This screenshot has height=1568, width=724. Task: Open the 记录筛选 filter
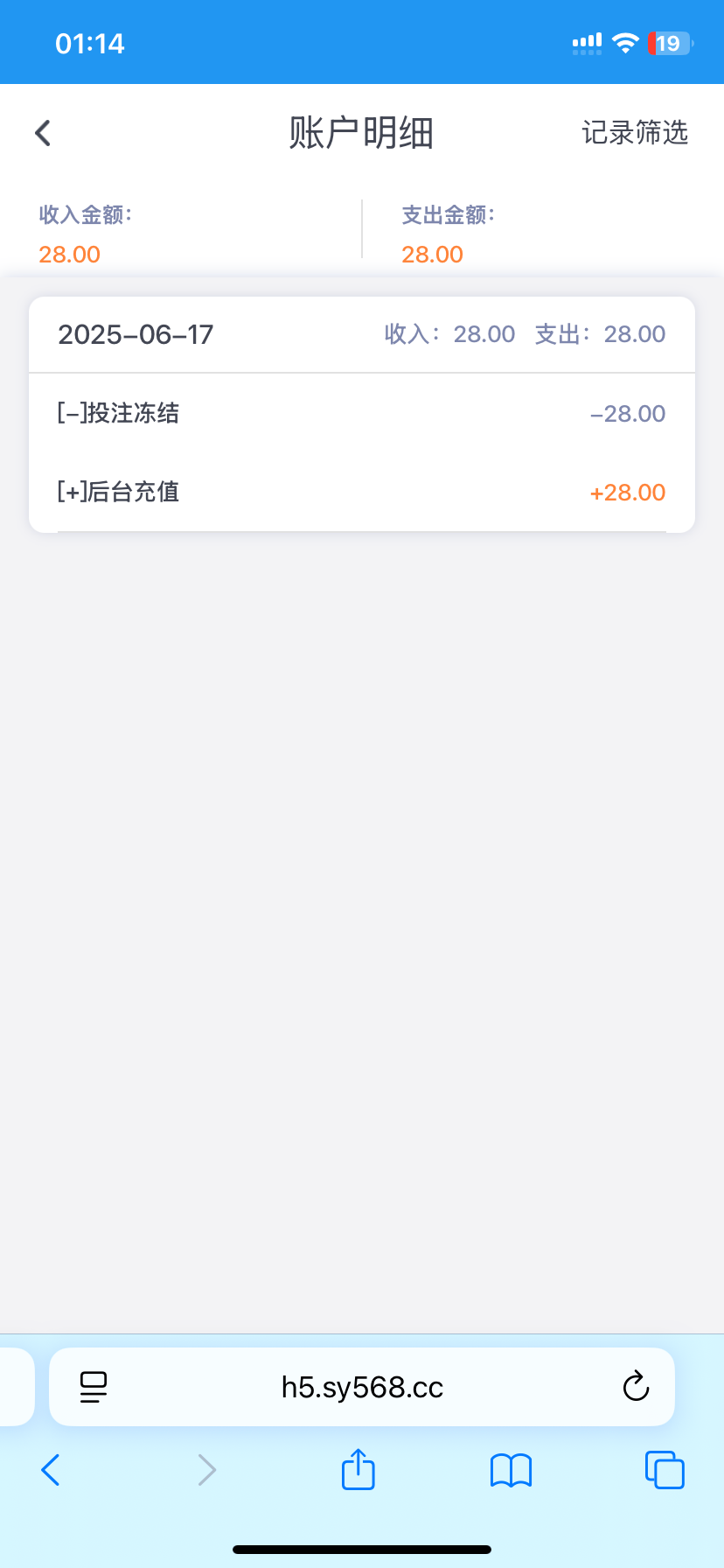(635, 133)
